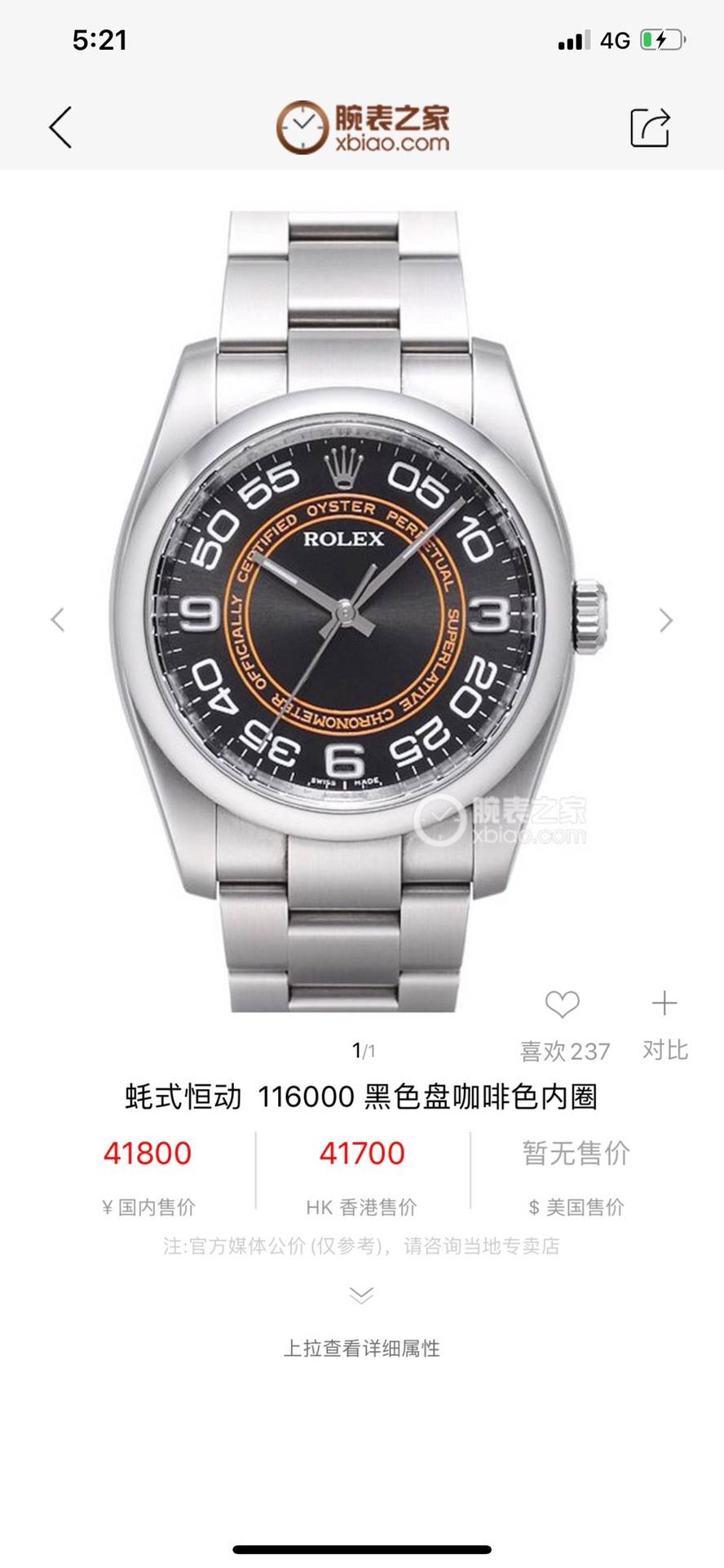724x1568 pixels.
Task: Show previous watch image with left arrow
Action: pyautogui.click(x=57, y=620)
